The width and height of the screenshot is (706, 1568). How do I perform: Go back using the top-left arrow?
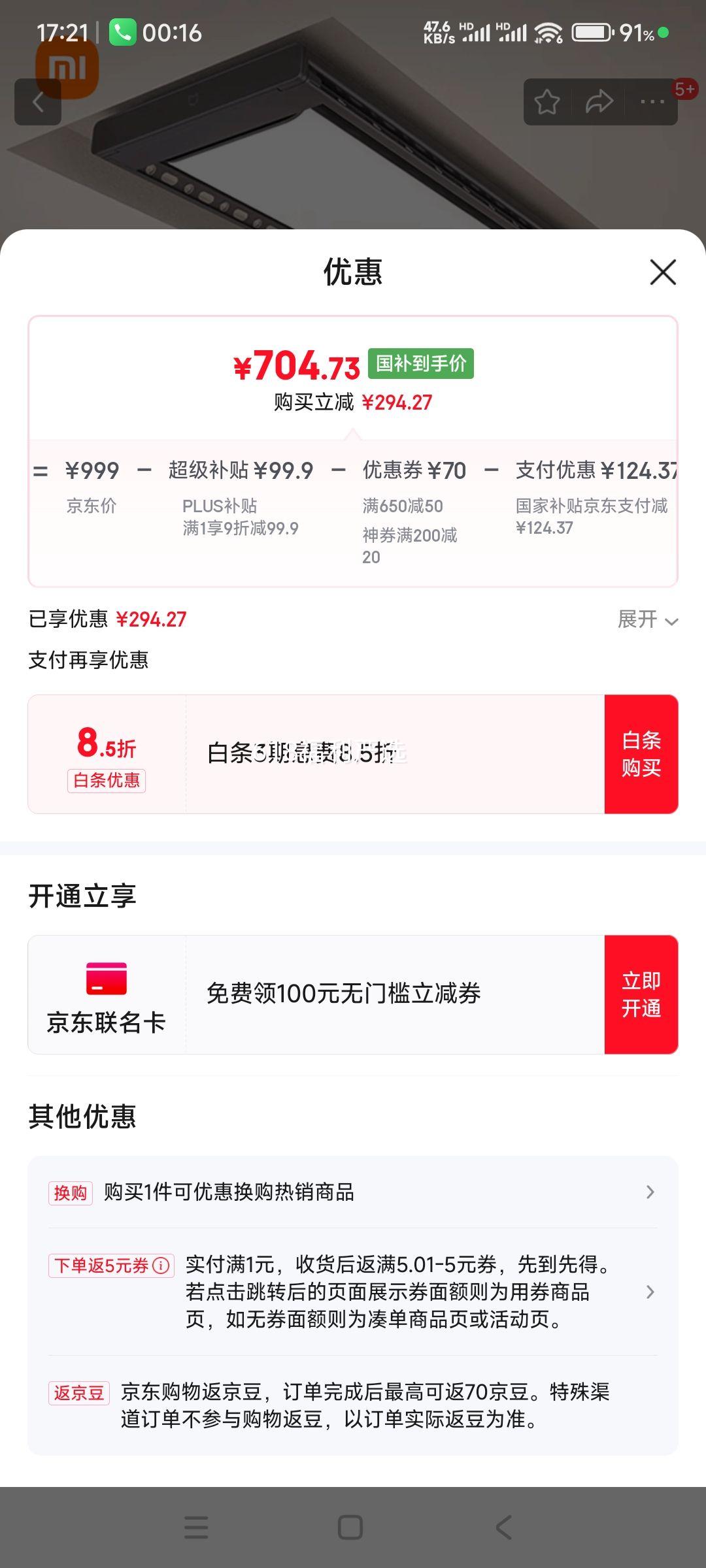coord(38,102)
